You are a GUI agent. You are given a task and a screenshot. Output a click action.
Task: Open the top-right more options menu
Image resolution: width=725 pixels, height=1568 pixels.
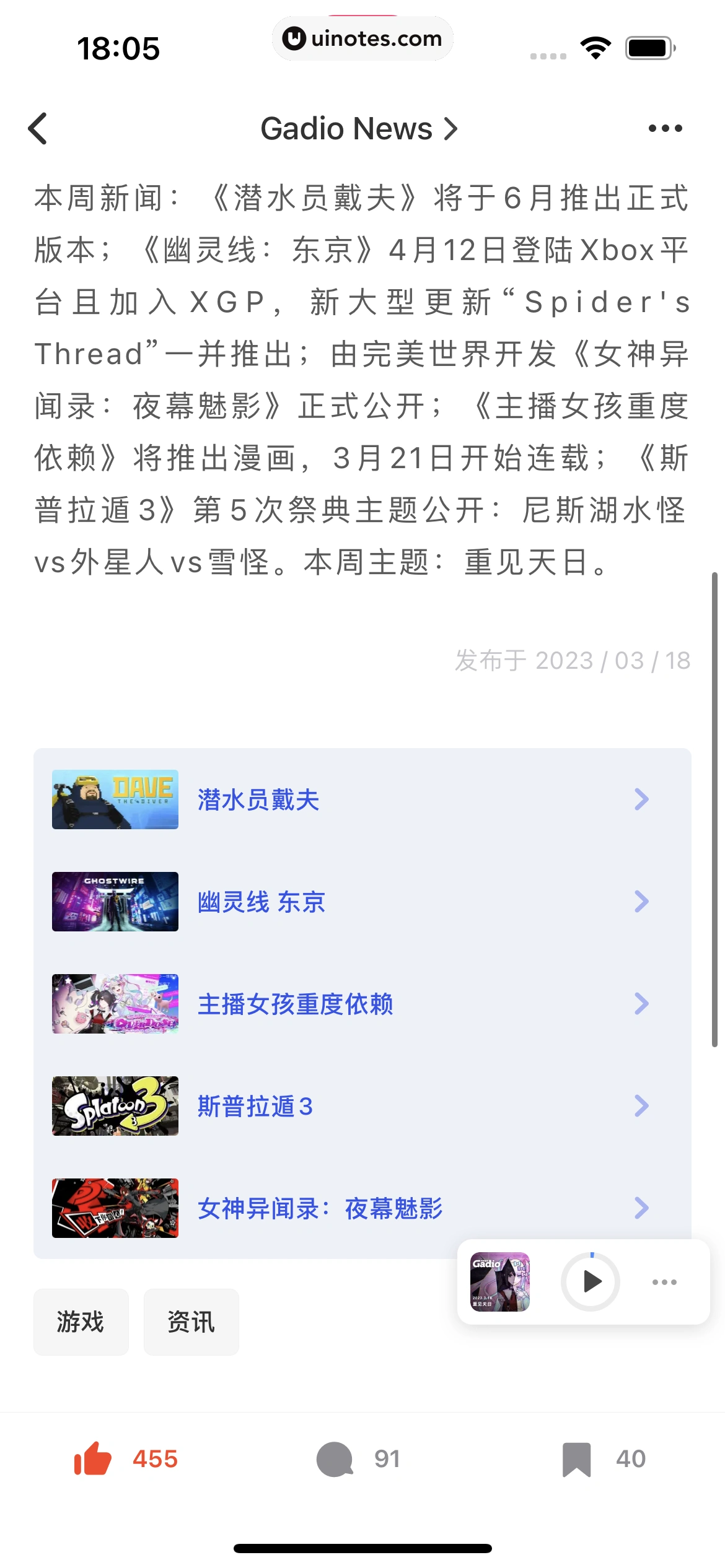[665, 129]
